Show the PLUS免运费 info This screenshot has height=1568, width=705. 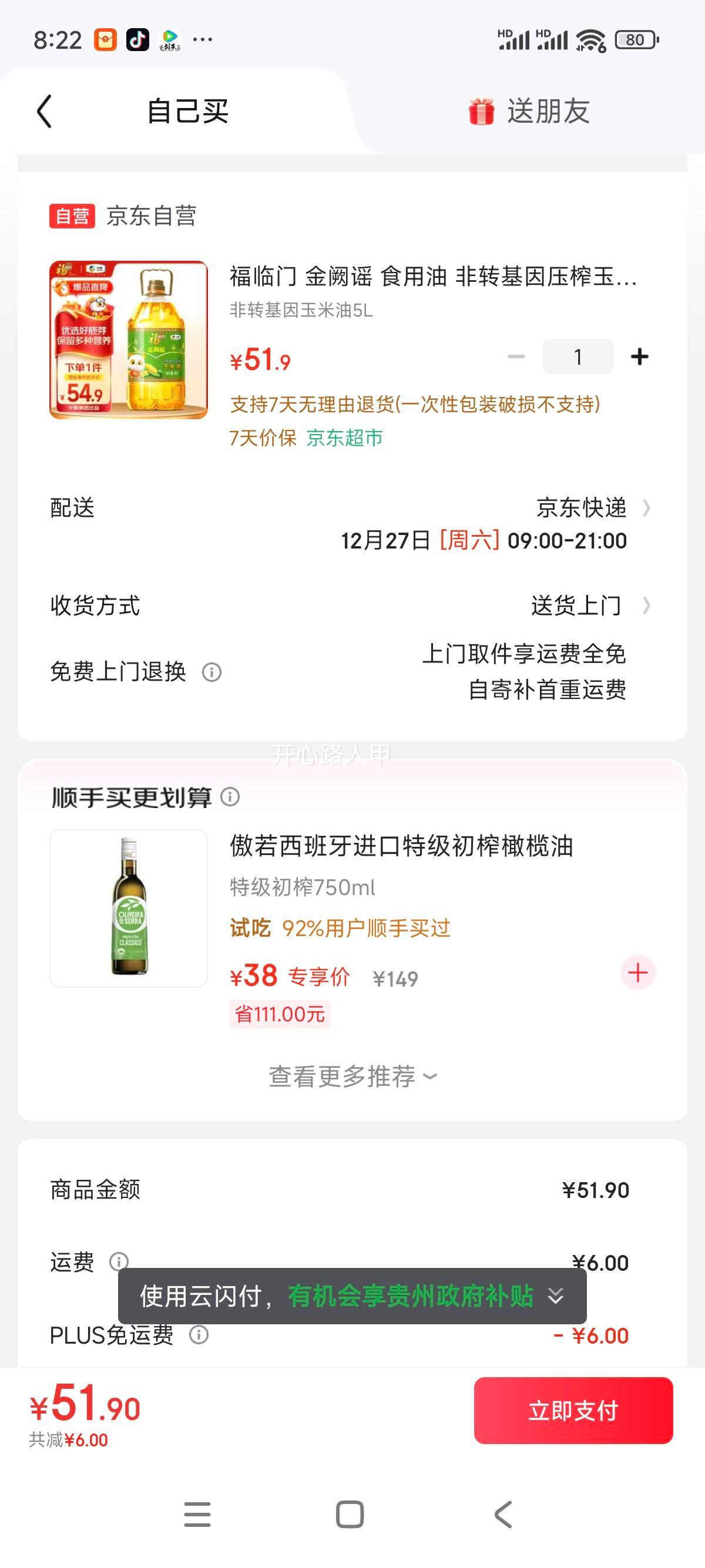point(199,1335)
